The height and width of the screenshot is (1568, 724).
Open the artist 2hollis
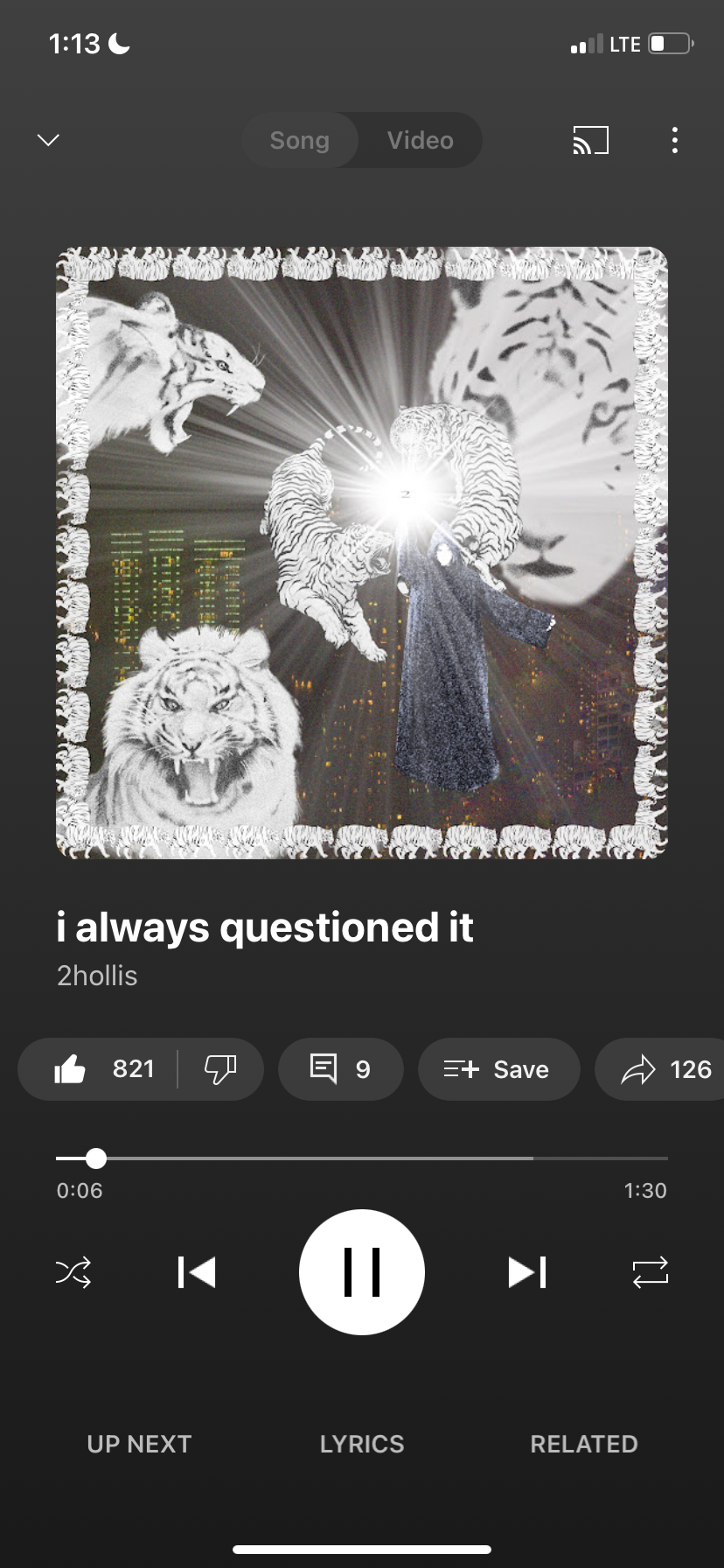(97, 976)
